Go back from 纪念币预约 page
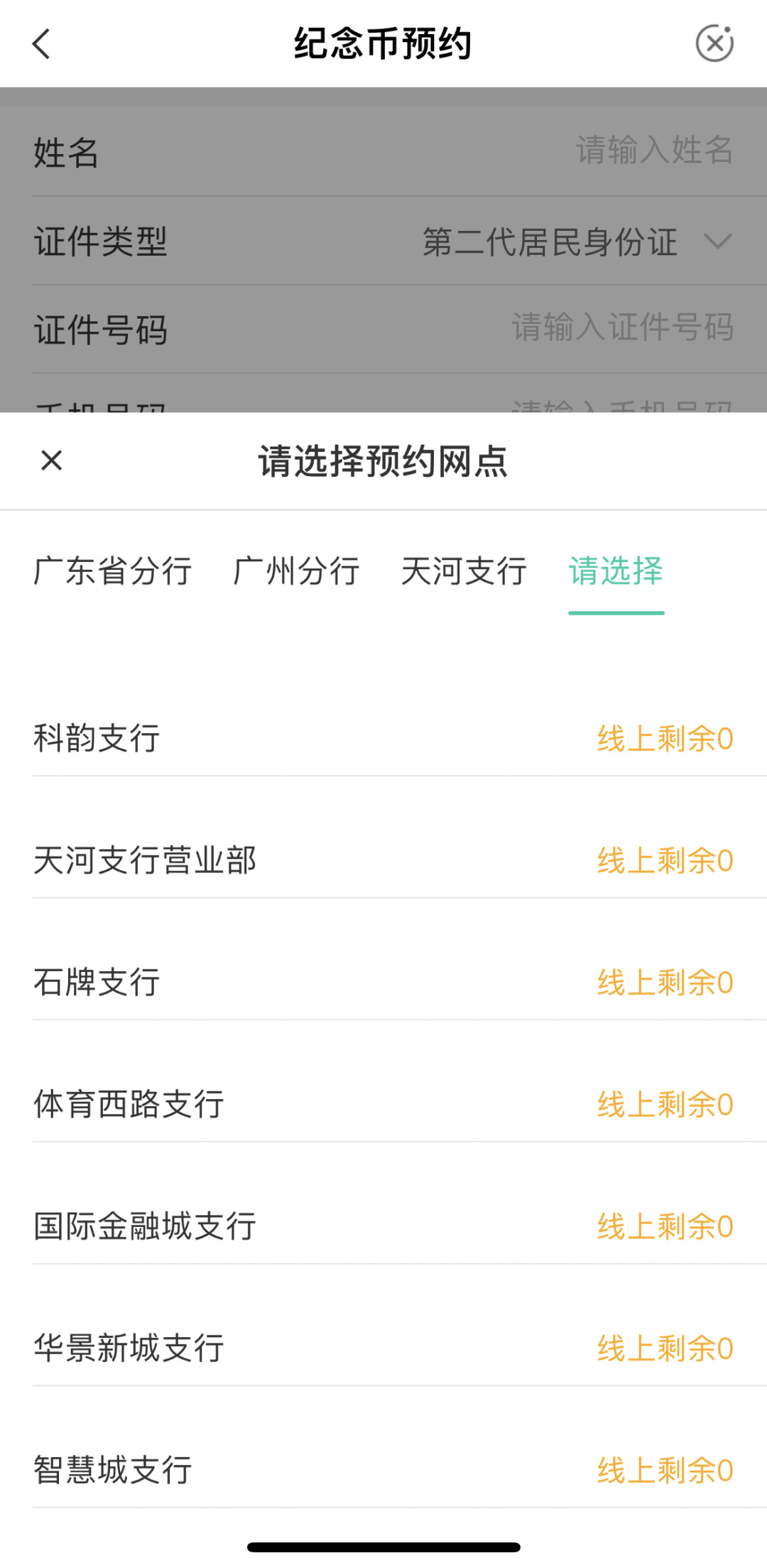The image size is (767, 1568). (42, 44)
